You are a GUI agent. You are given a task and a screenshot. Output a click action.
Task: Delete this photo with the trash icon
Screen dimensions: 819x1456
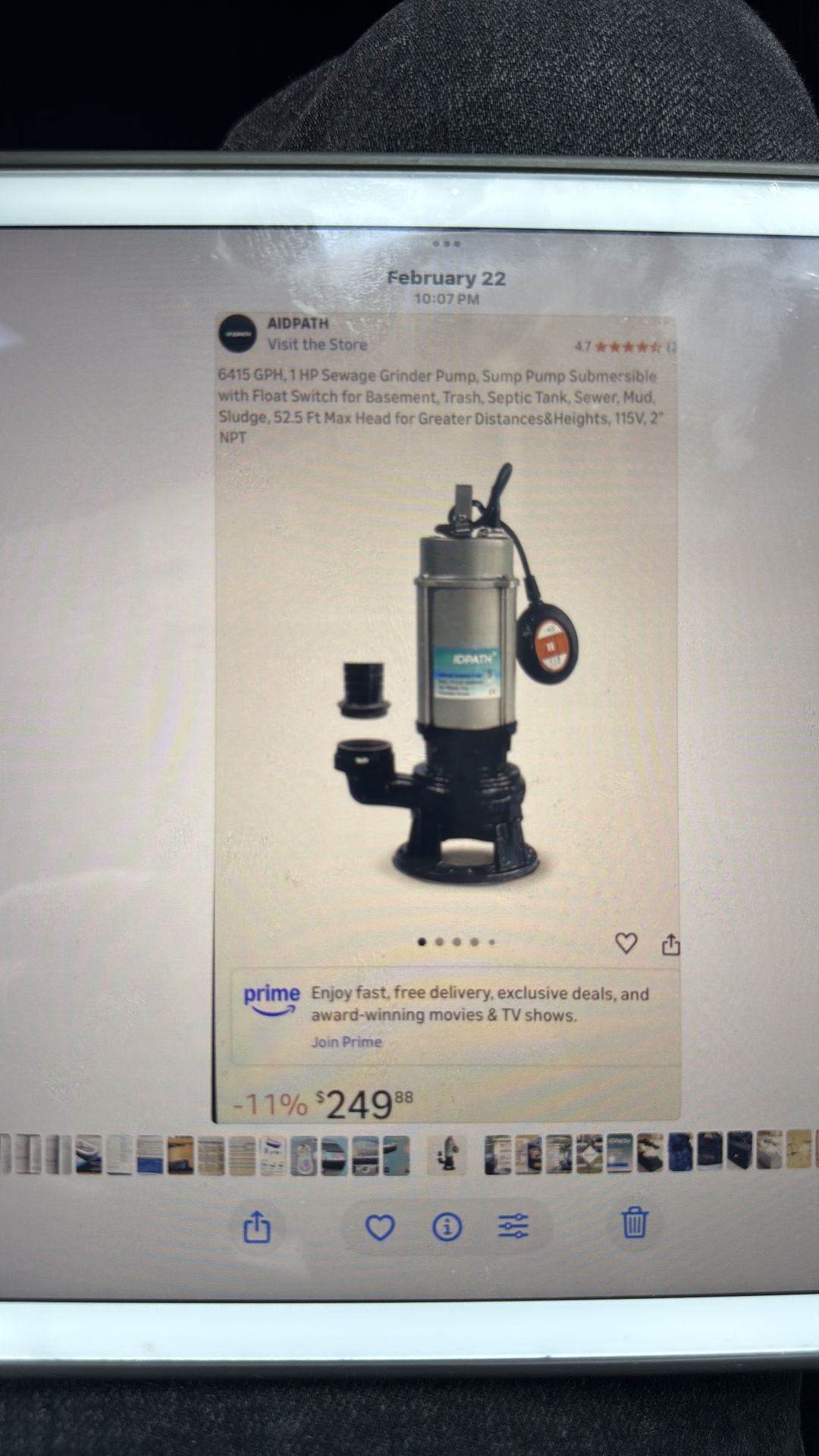click(634, 1222)
